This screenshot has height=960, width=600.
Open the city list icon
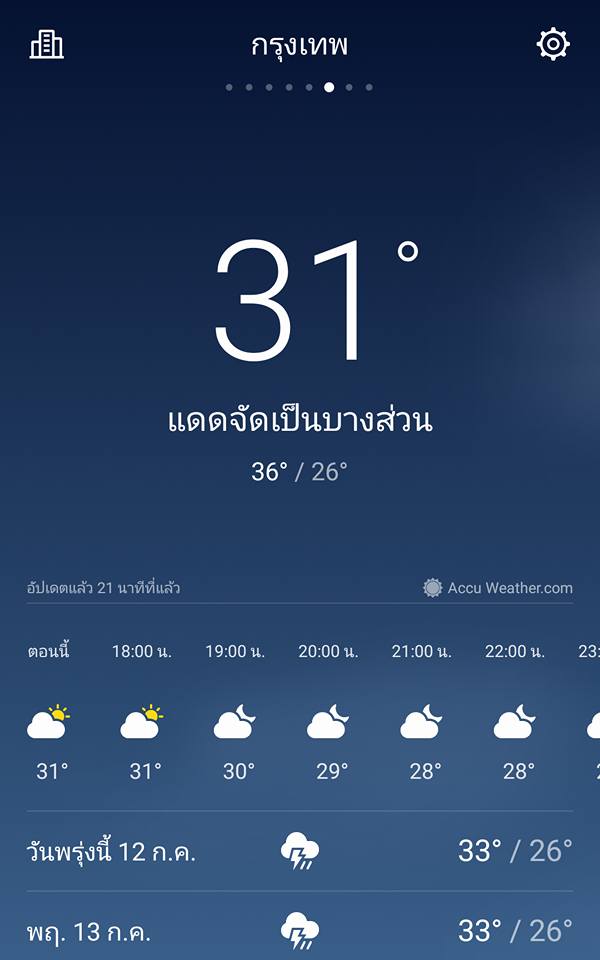tap(46, 45)
